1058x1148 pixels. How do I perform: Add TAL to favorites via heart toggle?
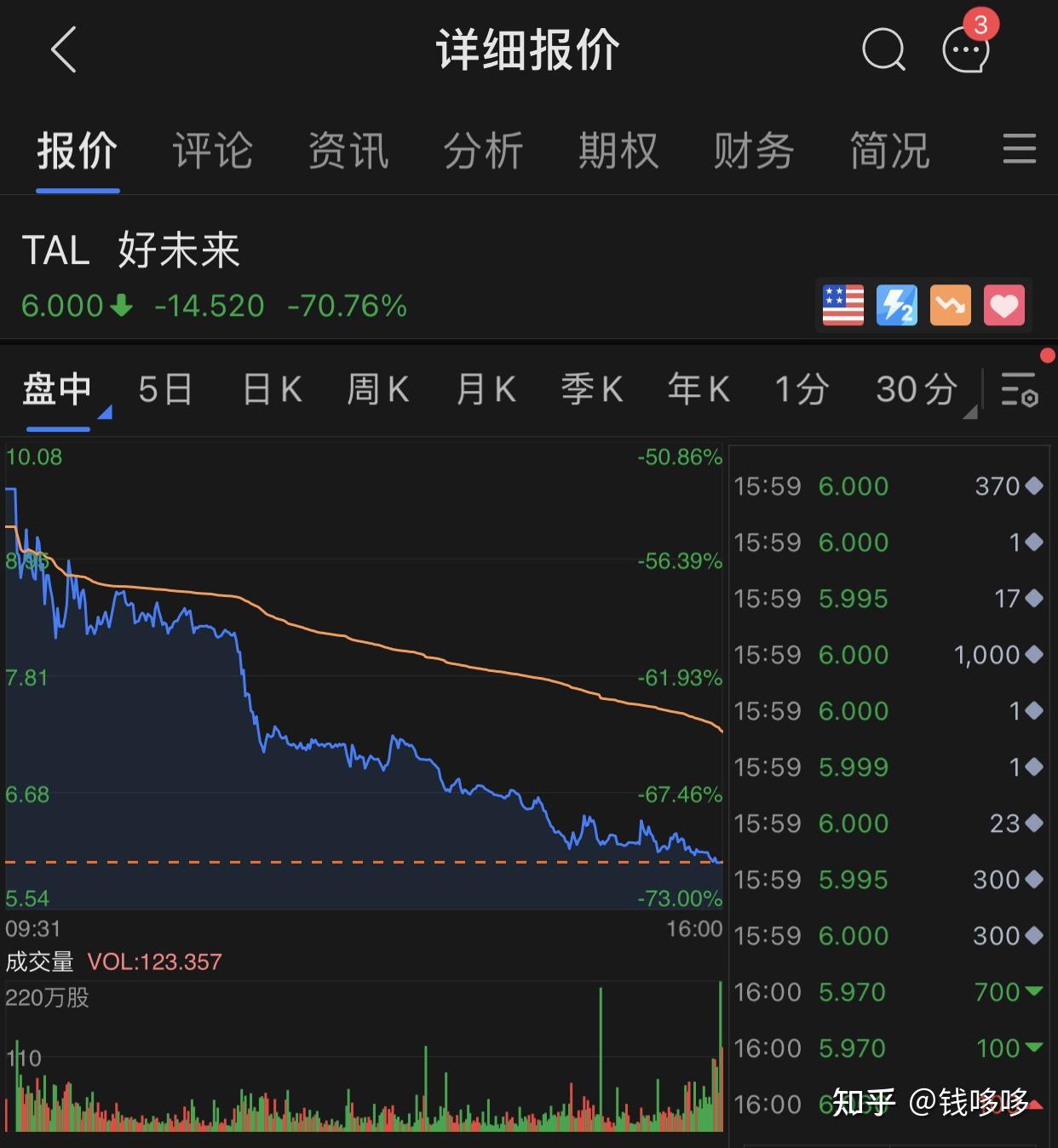point(1004,305)
